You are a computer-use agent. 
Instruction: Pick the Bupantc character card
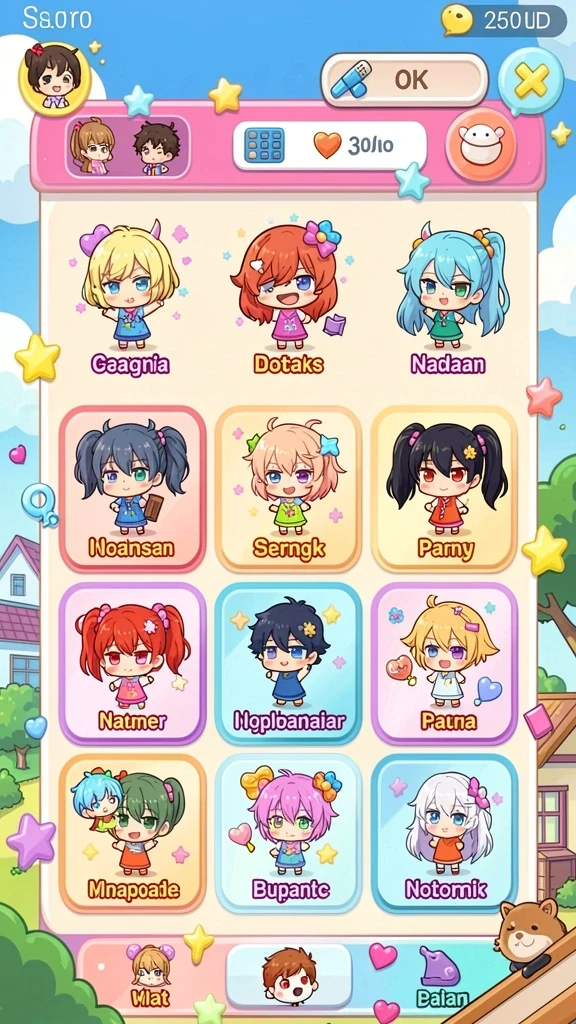[288, 833]
